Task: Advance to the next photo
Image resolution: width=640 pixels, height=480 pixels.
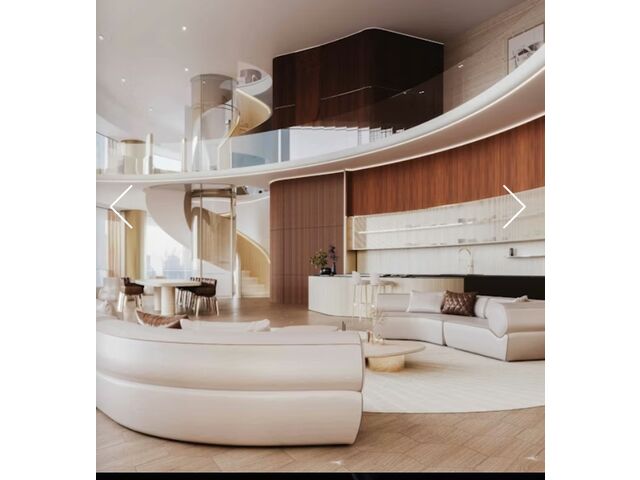Action: [x=514, y=206]
